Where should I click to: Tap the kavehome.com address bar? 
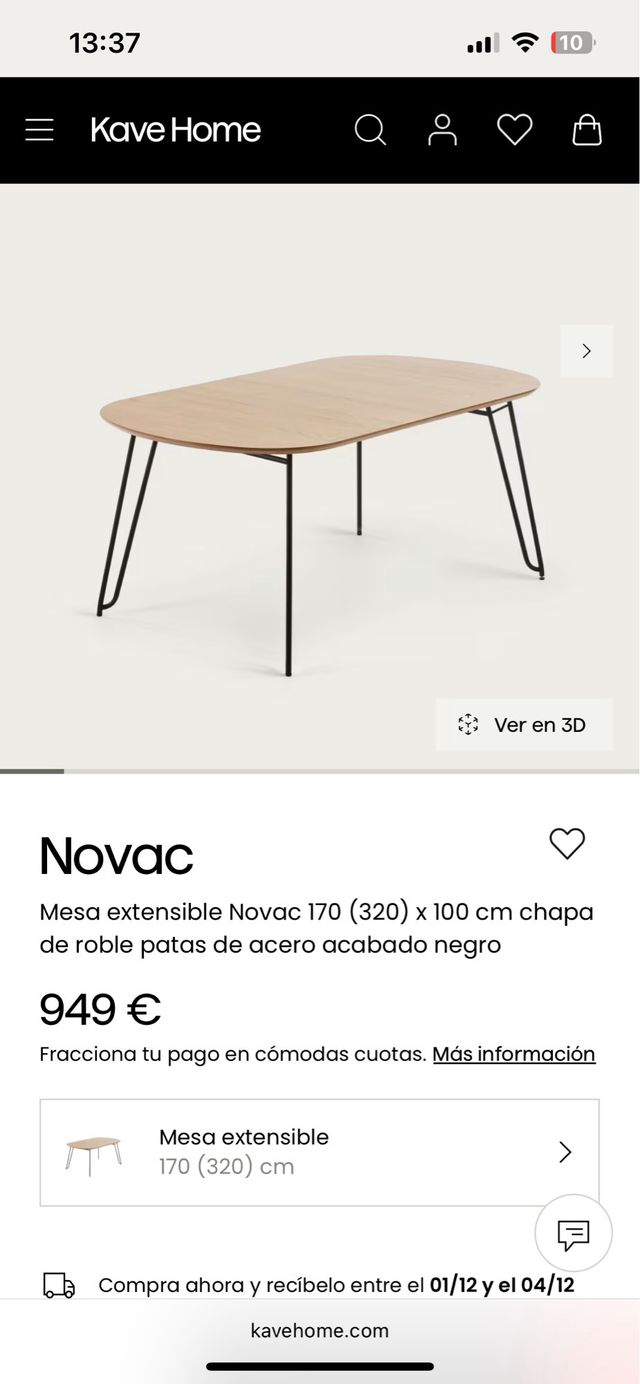point(320,1331)
